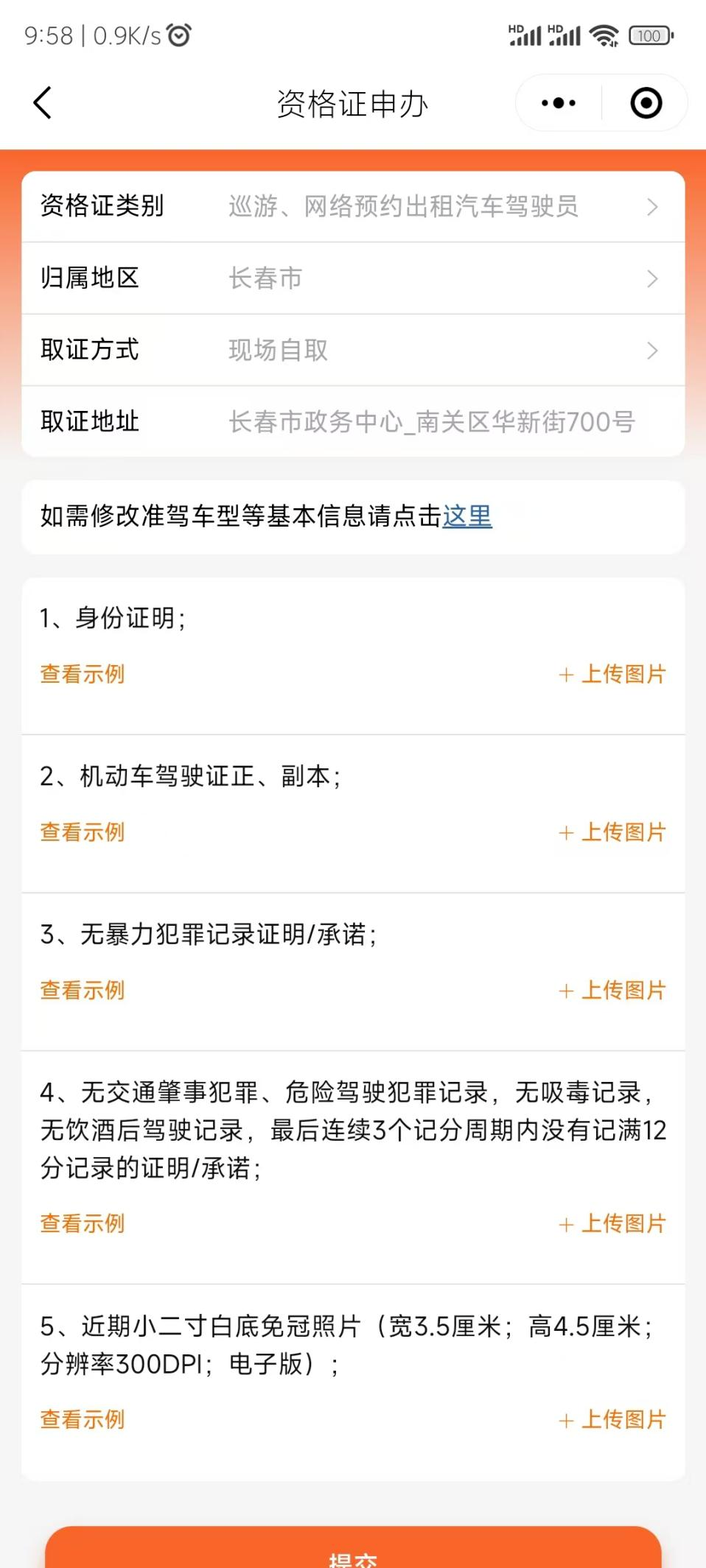Expand the 资格证类别 selection chevron
Viewport: 706px width, 1568px height.
pyautogui.click(x=651, y=206)
